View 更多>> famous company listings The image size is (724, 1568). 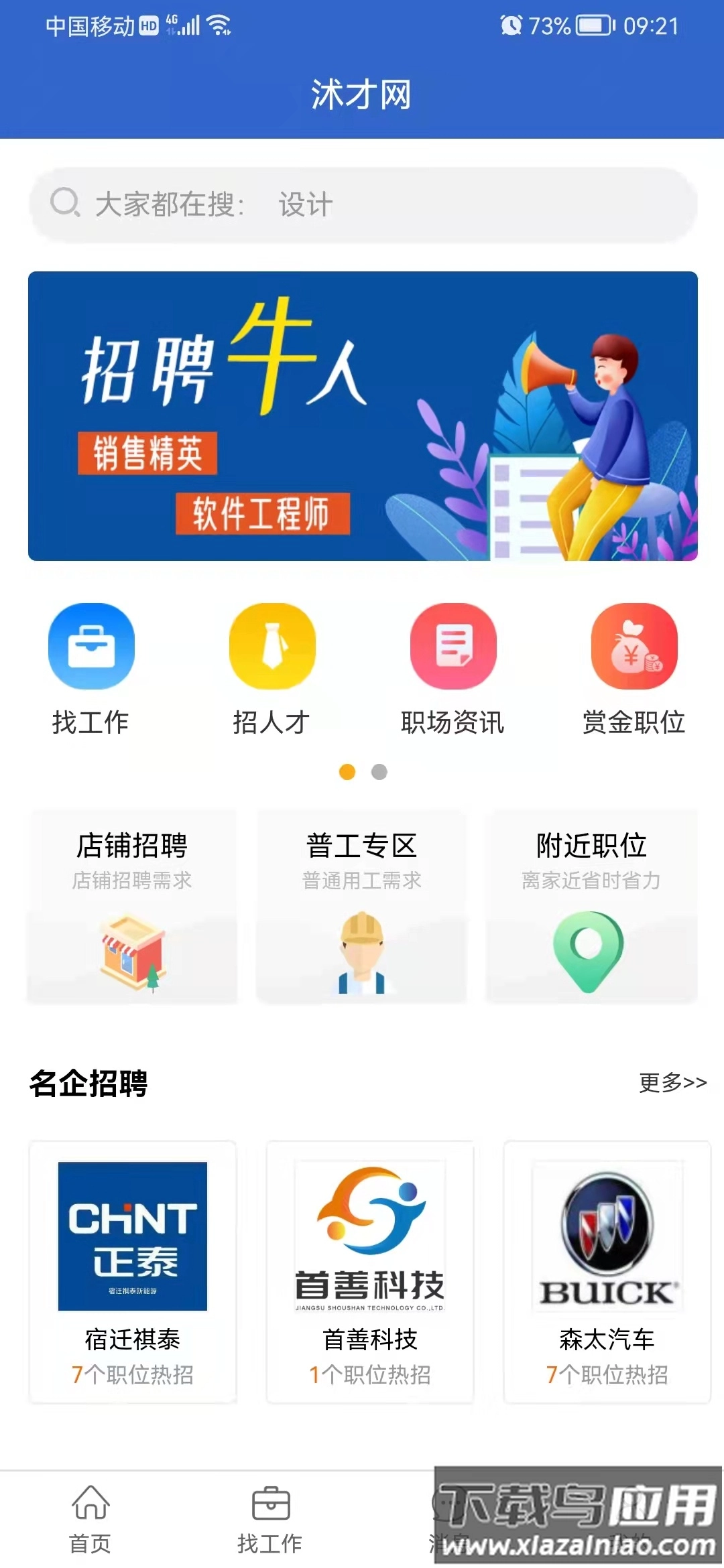point(672,1082)
